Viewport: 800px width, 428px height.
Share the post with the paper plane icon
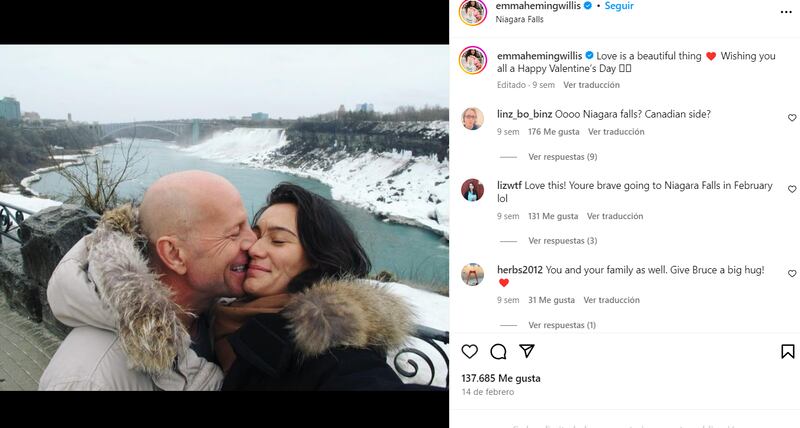click(x=527, y=351)
